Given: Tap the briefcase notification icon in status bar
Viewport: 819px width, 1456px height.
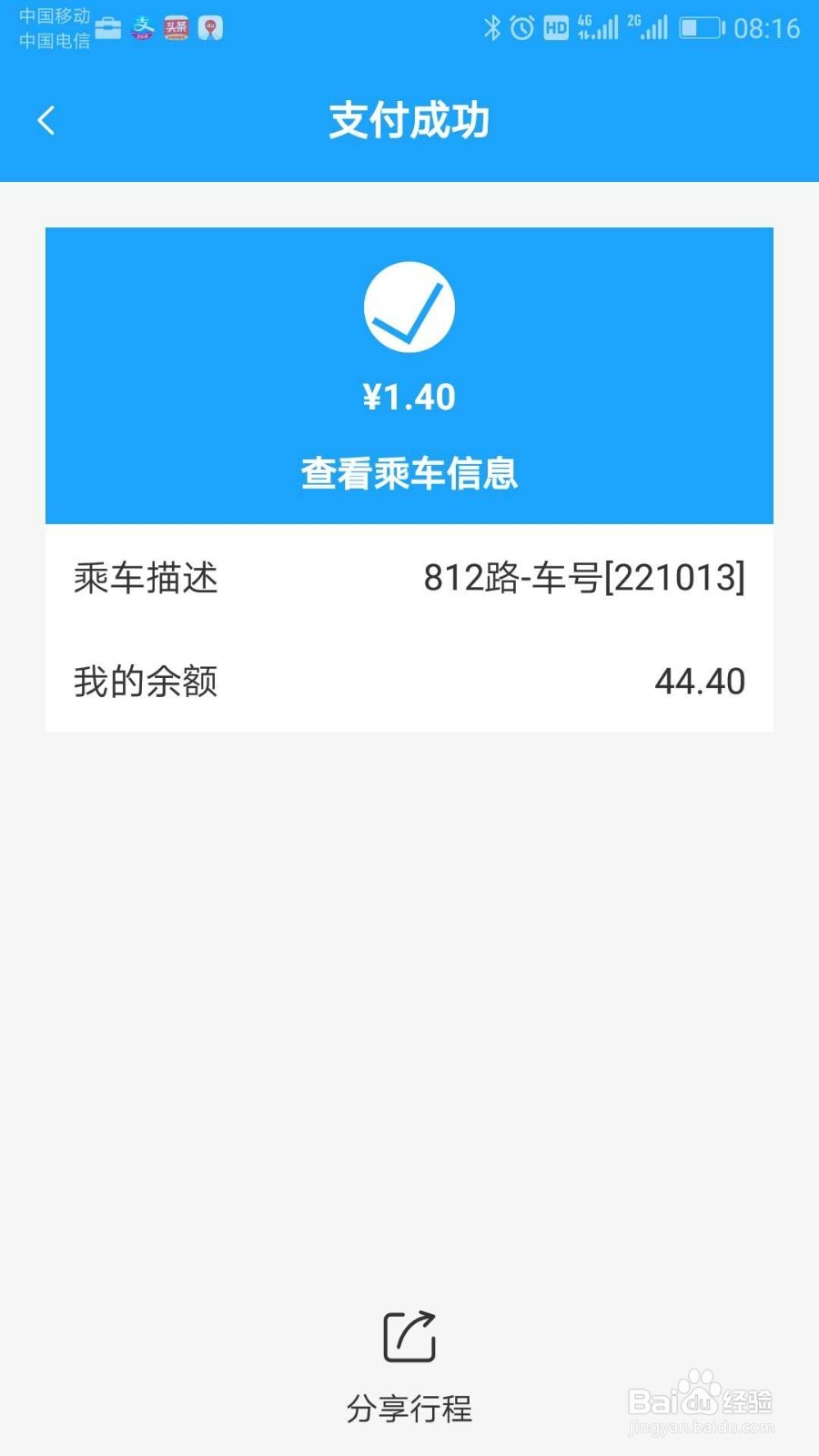Looking at the screenshot, I should coord(109,27).
